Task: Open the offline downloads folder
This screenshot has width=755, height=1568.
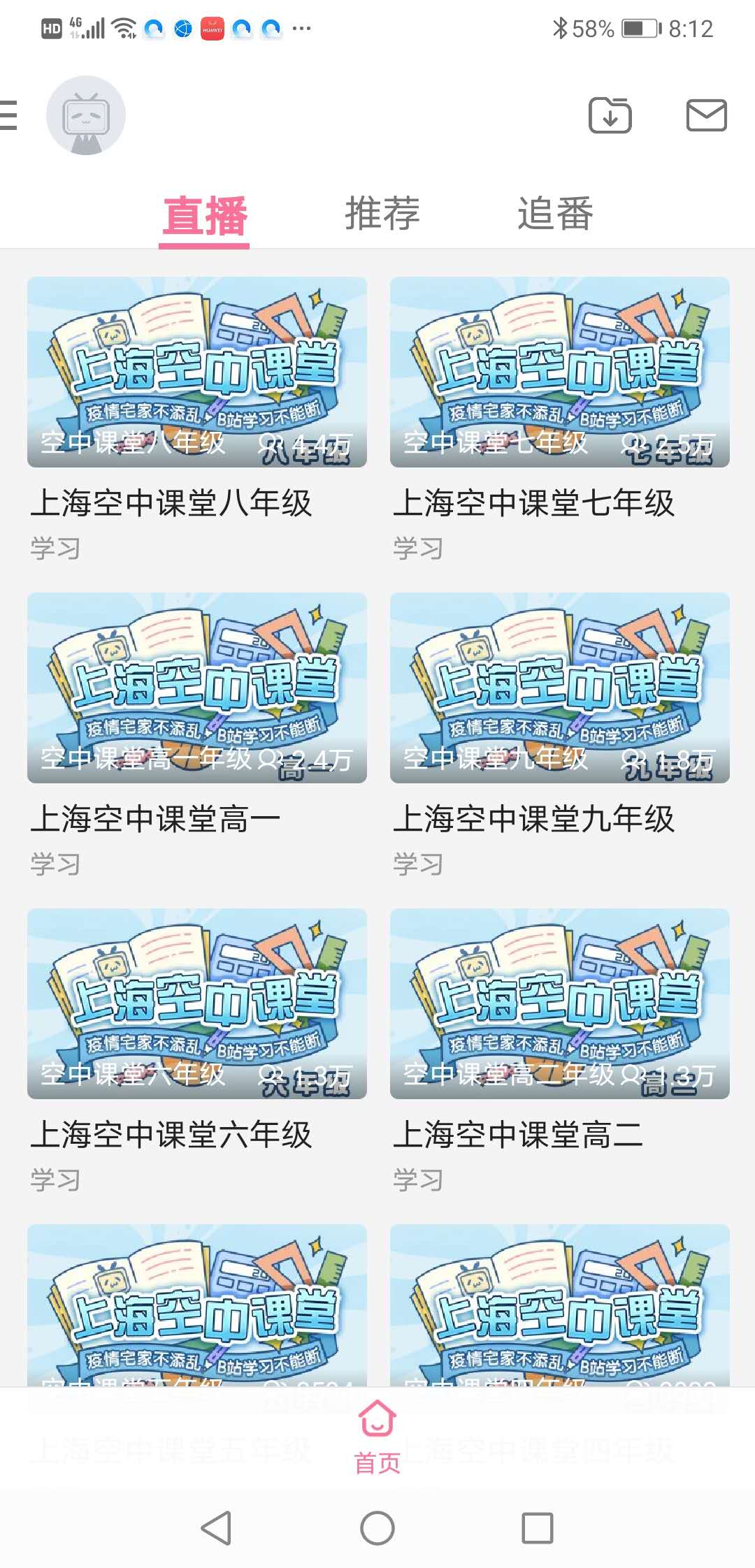Action: [x=610, y=115]
